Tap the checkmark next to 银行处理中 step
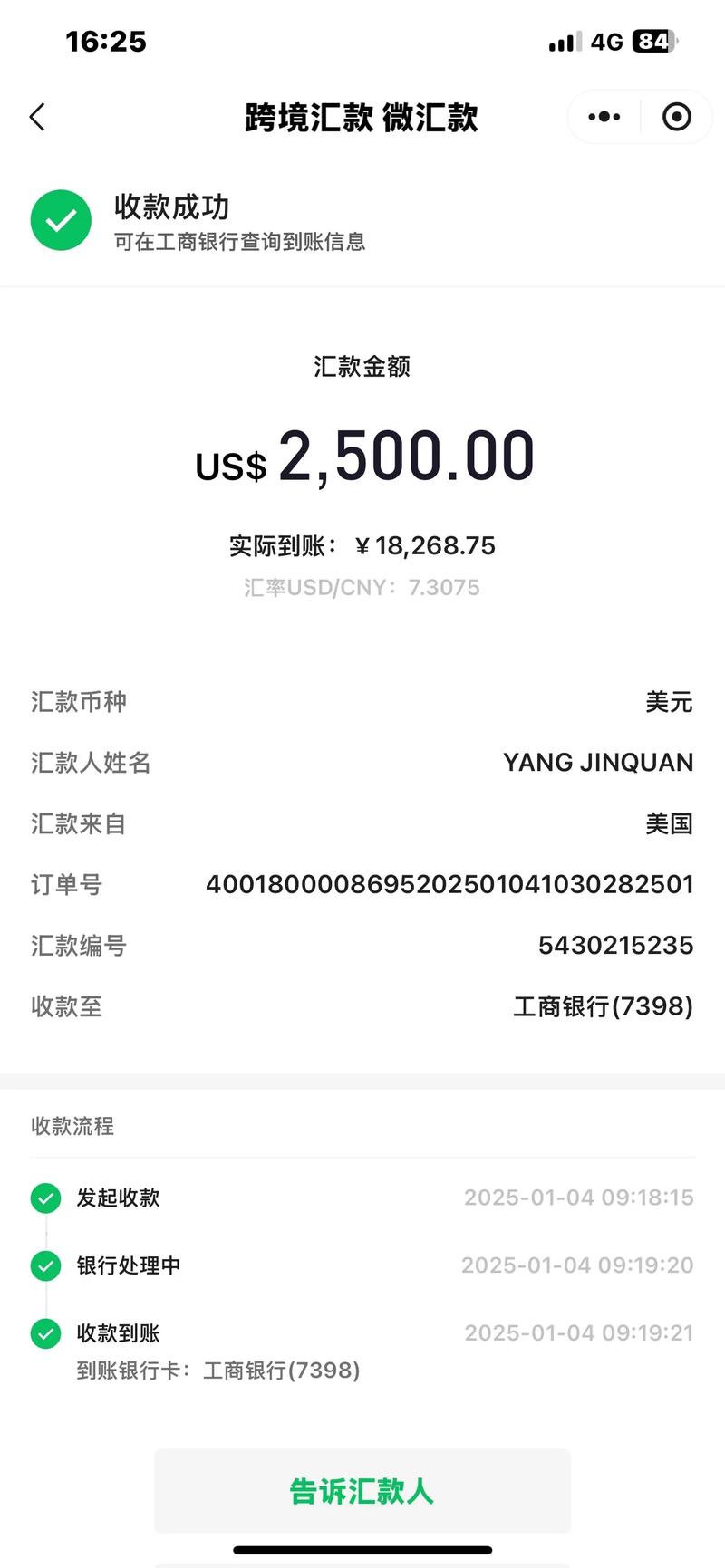725x1568 pixels. click(45, 1265)
